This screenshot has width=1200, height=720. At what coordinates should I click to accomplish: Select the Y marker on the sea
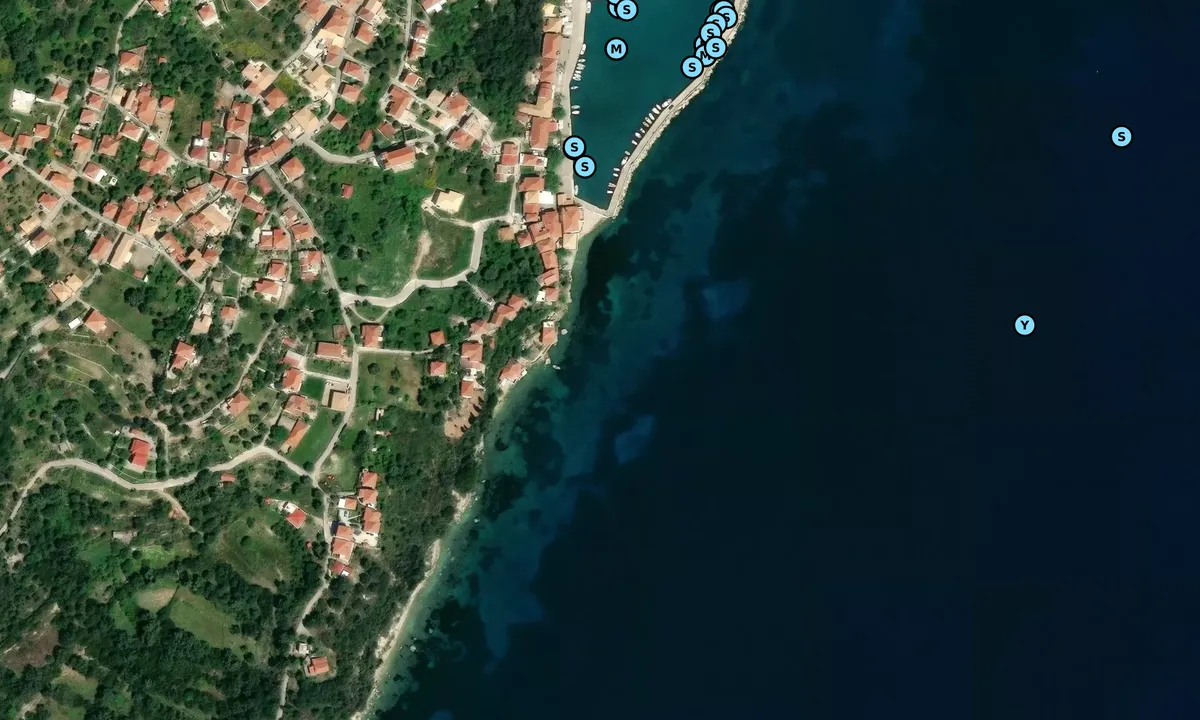click(1024, 325)
